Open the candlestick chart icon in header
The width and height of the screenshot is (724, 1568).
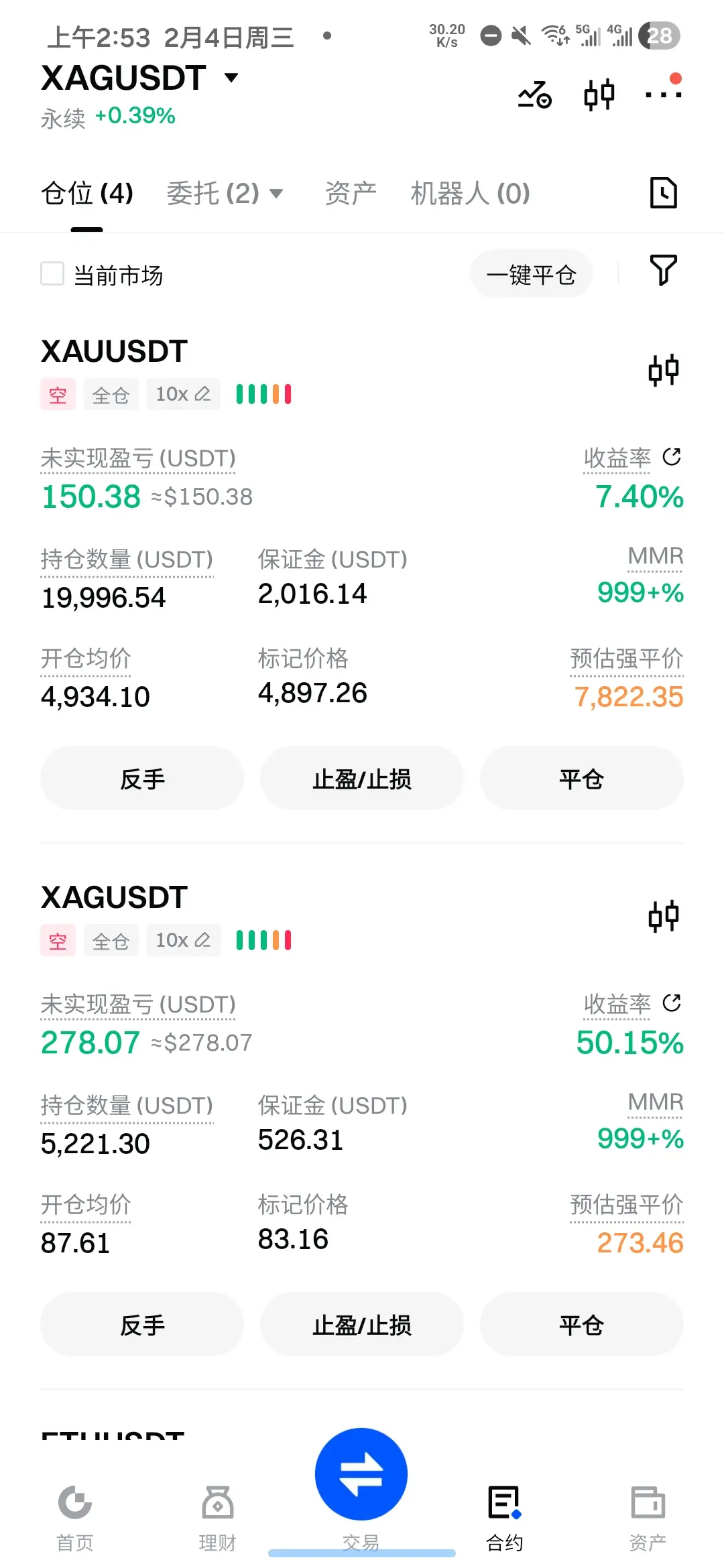click(x=599, y=94)
